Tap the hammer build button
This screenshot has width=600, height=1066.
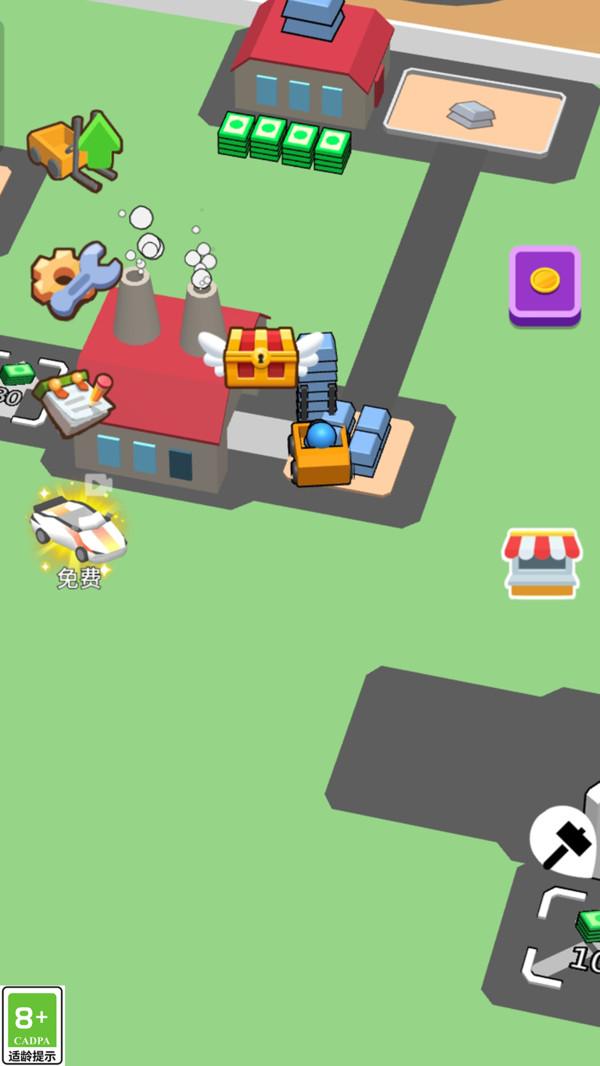click(562, 840)
